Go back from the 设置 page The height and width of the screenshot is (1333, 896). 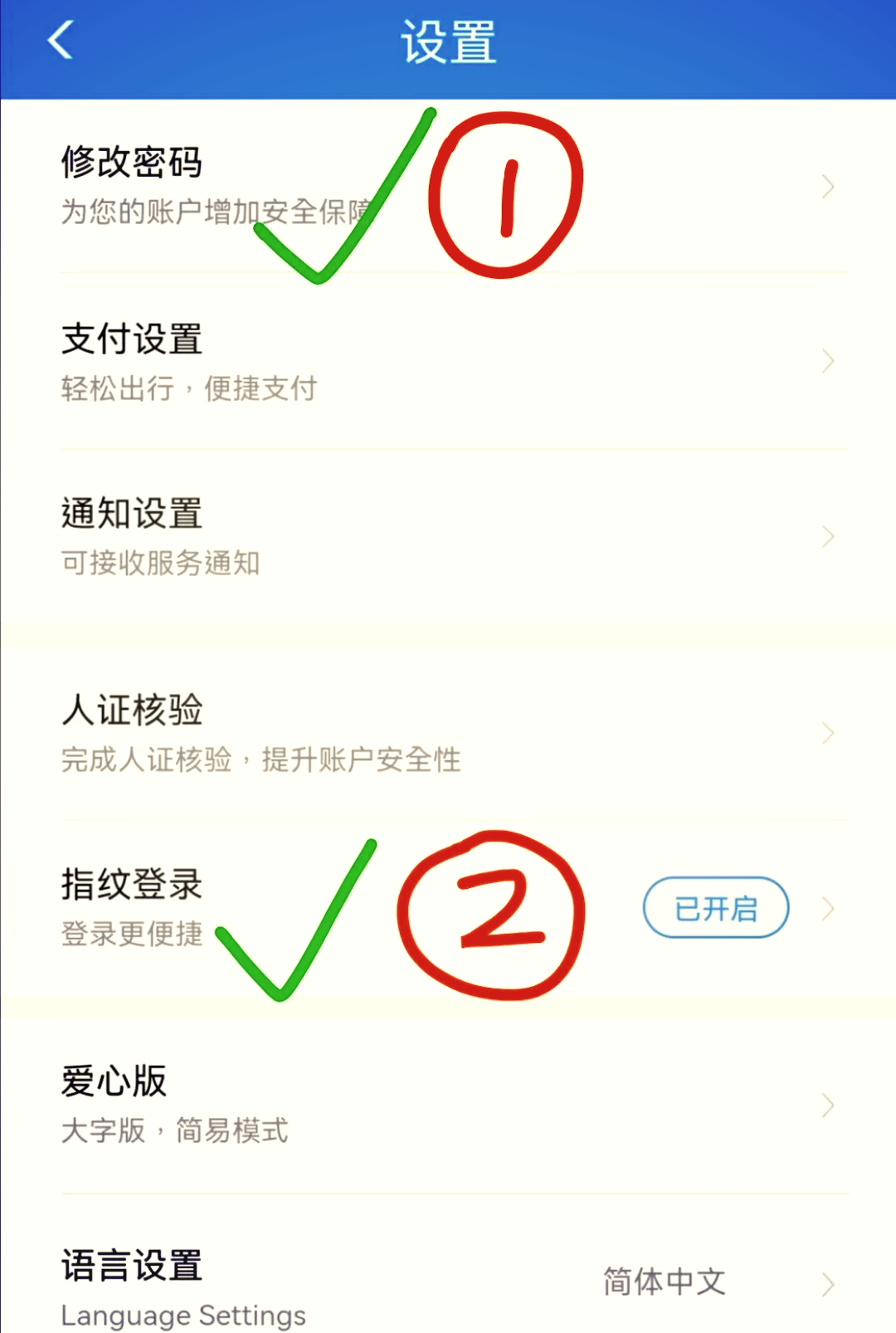pos(61,42)
